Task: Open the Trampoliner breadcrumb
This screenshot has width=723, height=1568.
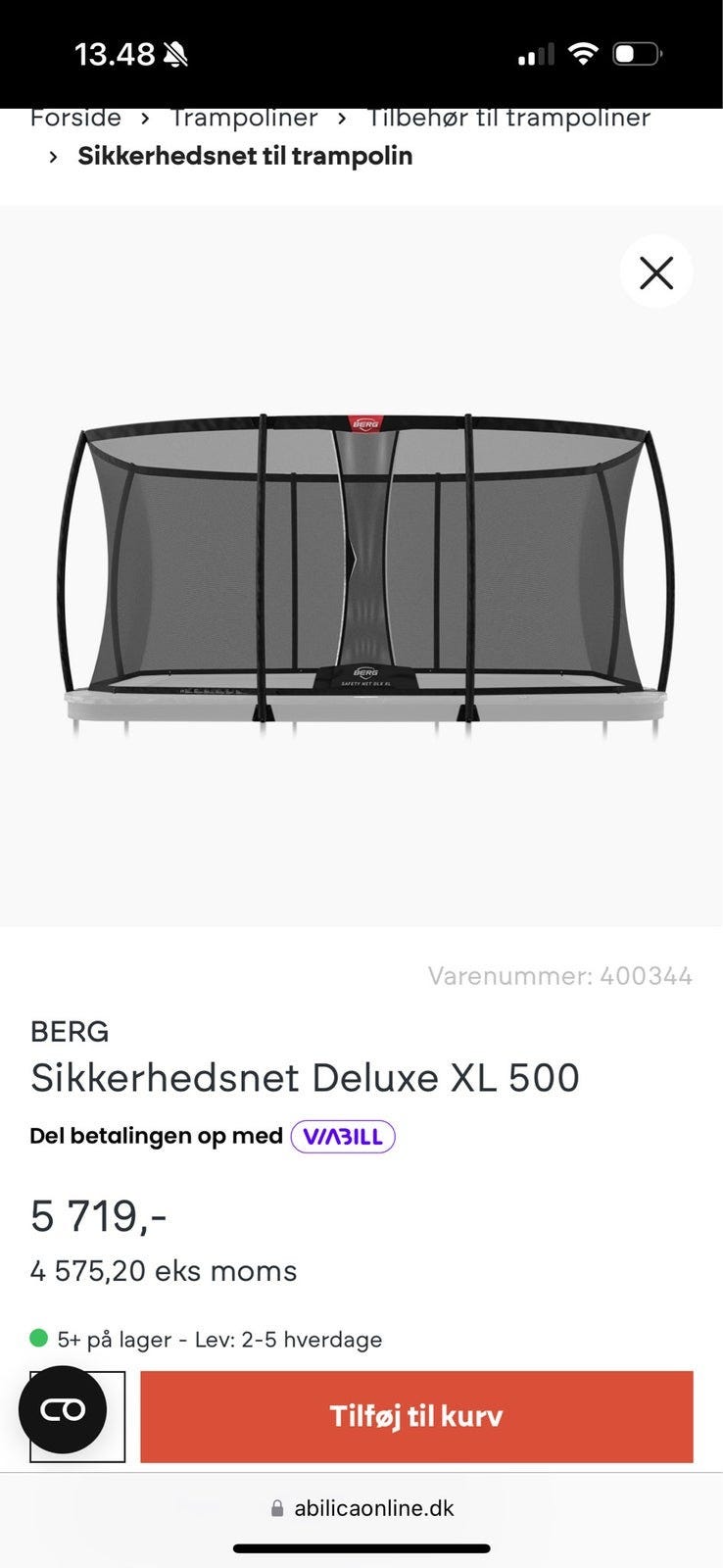Action: 244,119
